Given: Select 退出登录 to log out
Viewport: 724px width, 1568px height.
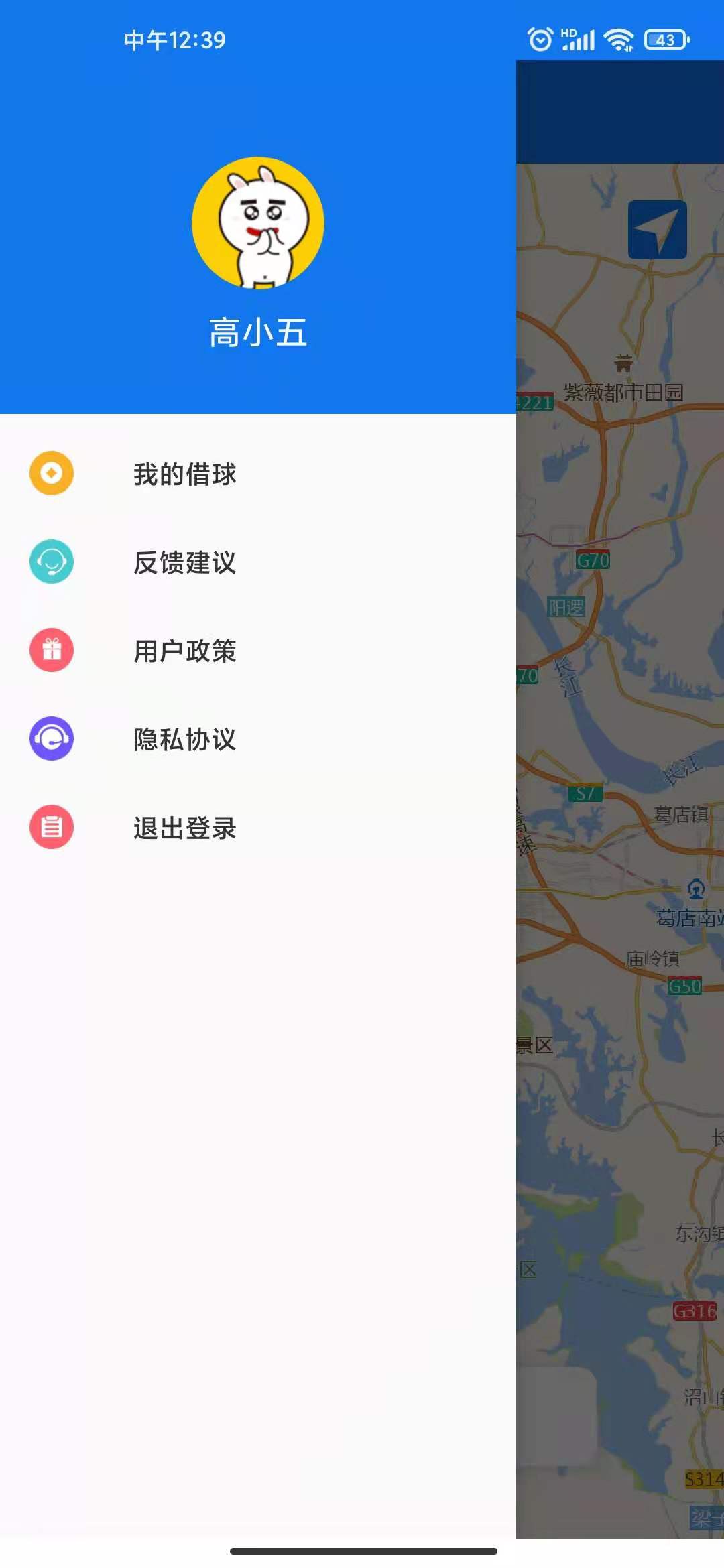Looking at the screenshot, I should tap(185, 828).
